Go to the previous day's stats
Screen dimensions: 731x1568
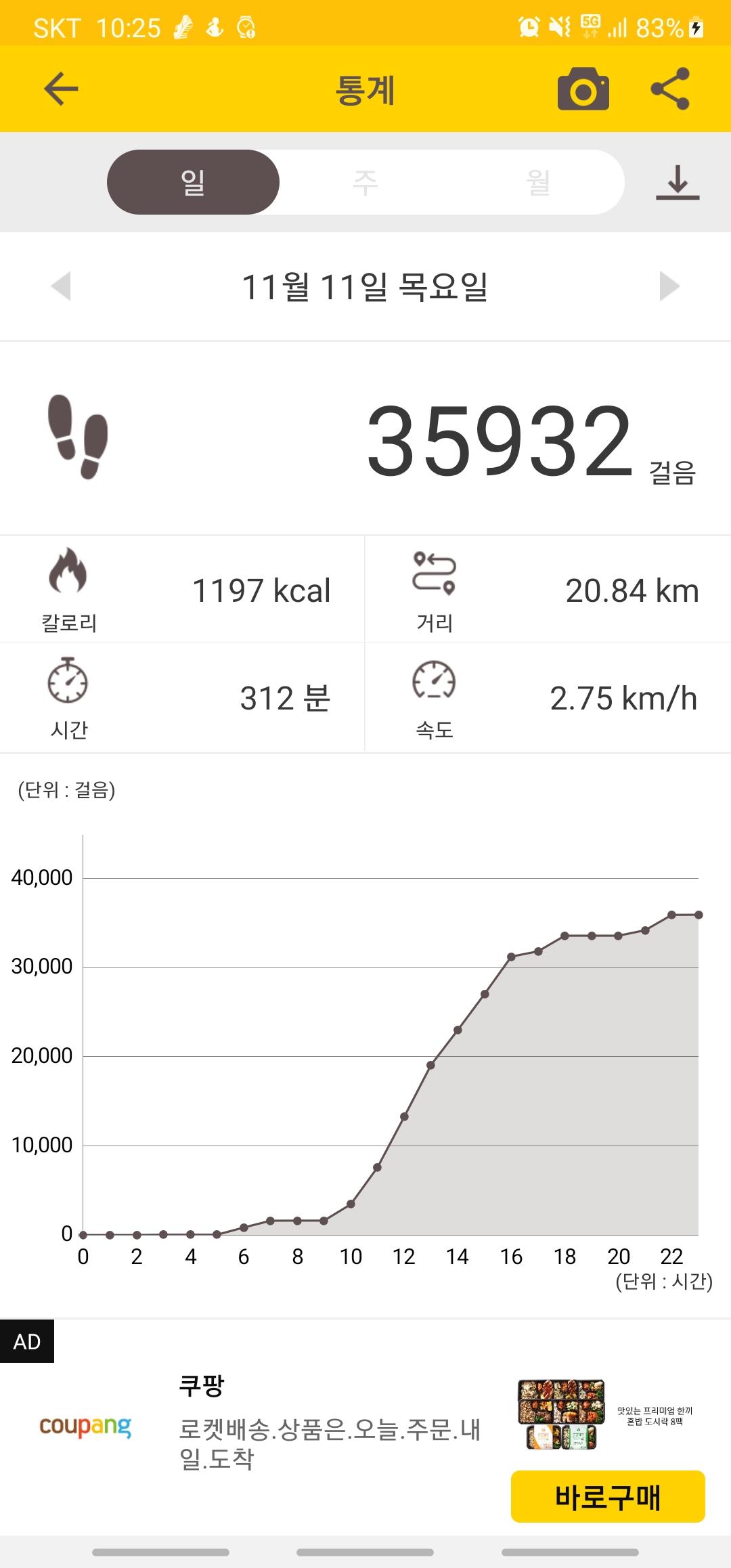pyautogui.click(x=61, y=286)
